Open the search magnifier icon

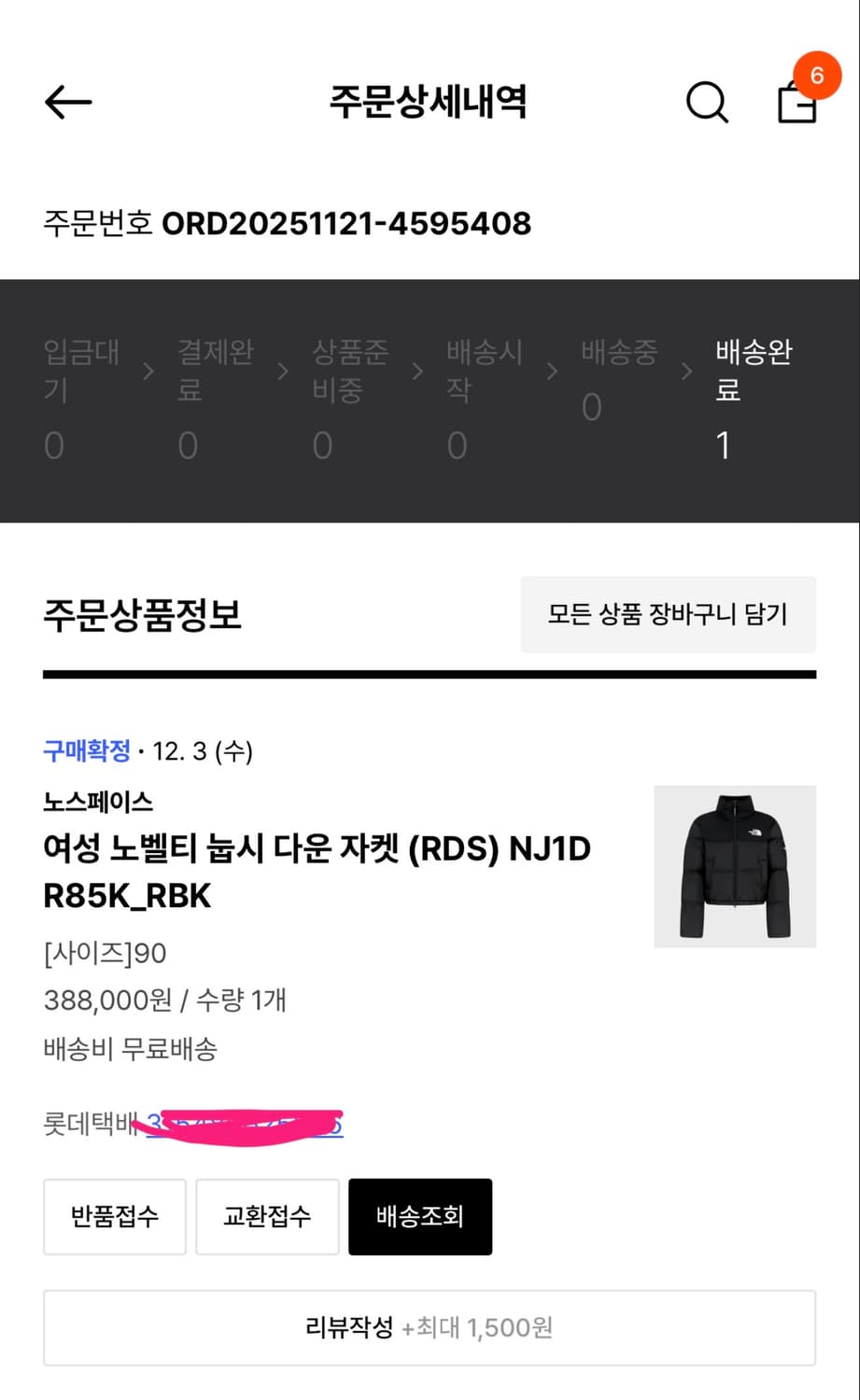pyautogui.click(x=707, y=103)
